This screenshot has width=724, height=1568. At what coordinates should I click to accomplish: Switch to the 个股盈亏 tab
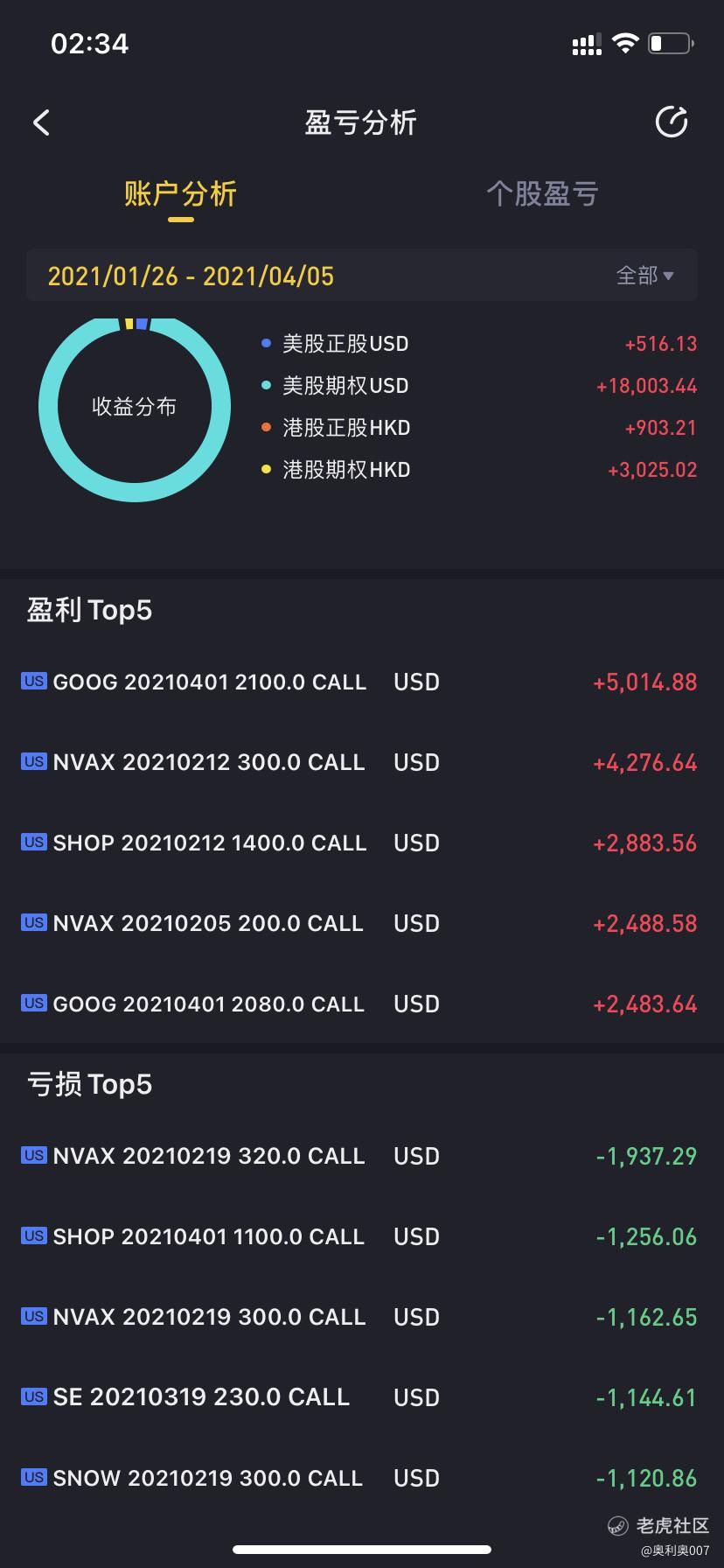pyautogui.click(x=542, y=193)
